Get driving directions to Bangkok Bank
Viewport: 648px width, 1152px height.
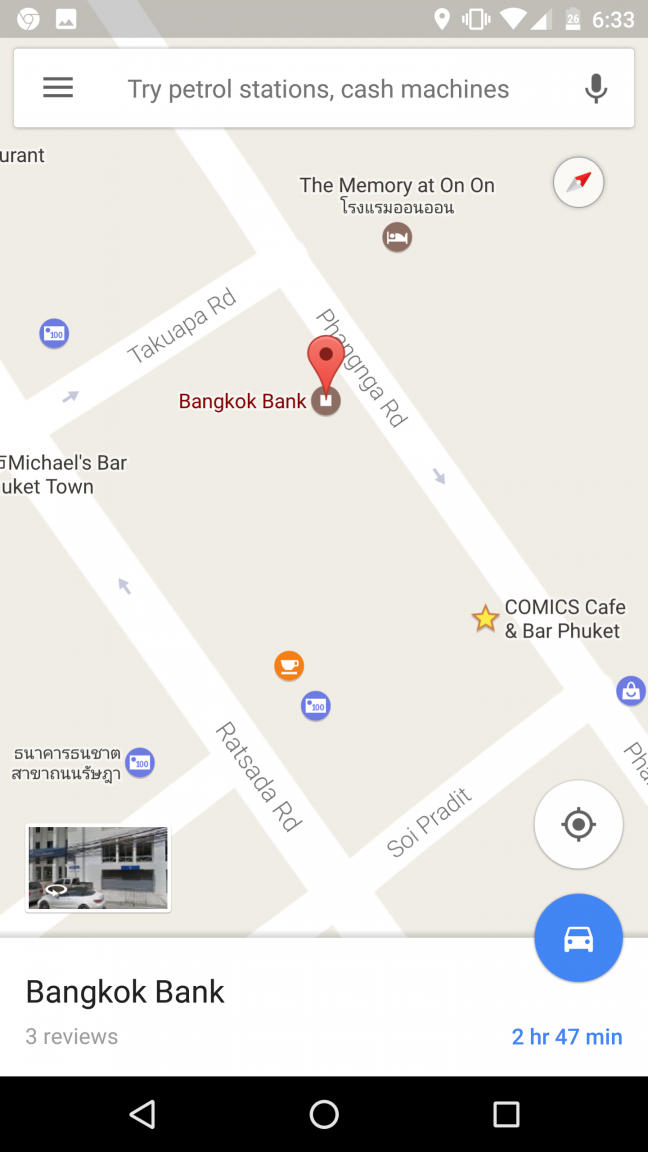[x=578, y=938]
